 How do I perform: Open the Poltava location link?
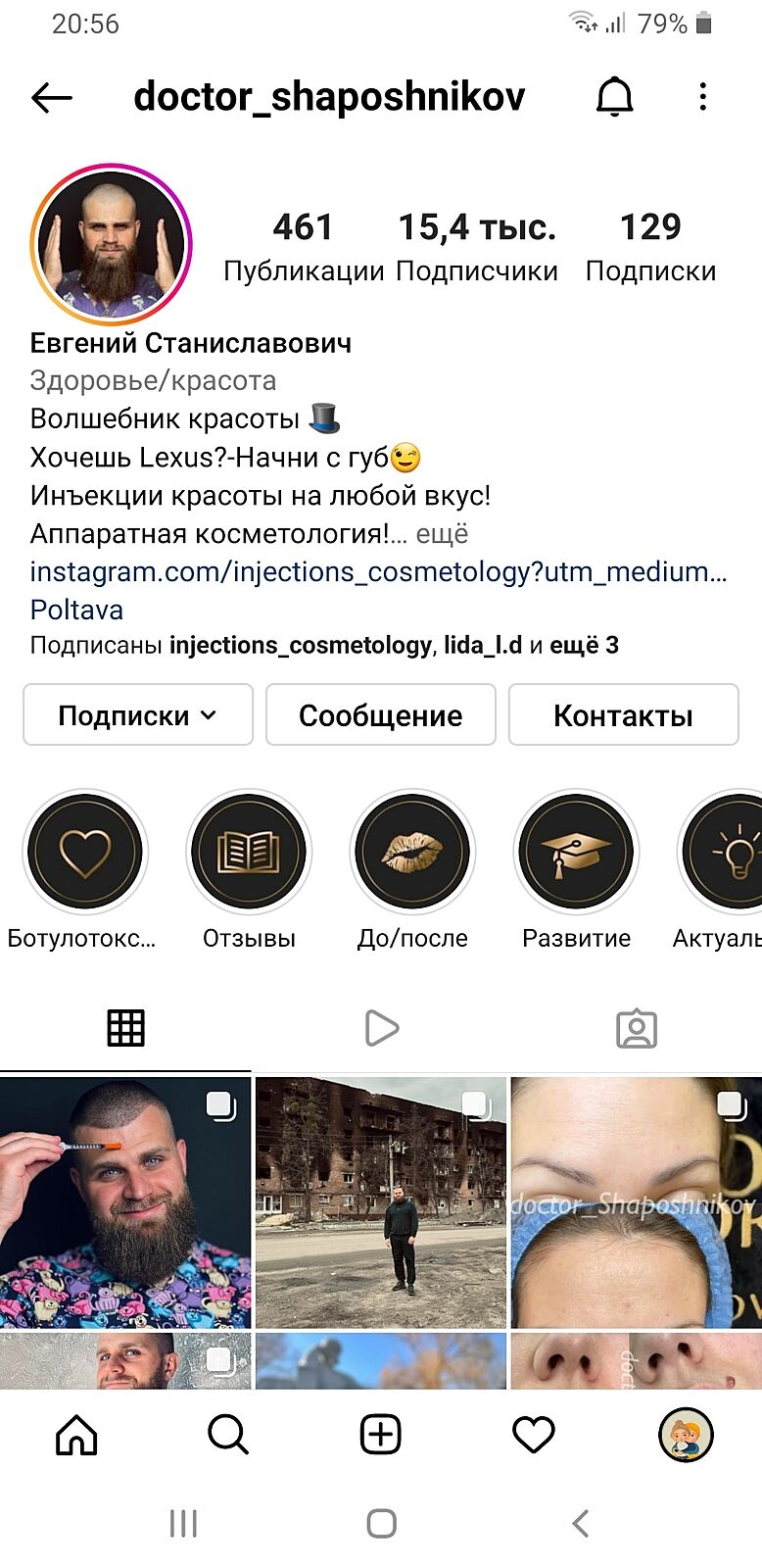[76, 610]
